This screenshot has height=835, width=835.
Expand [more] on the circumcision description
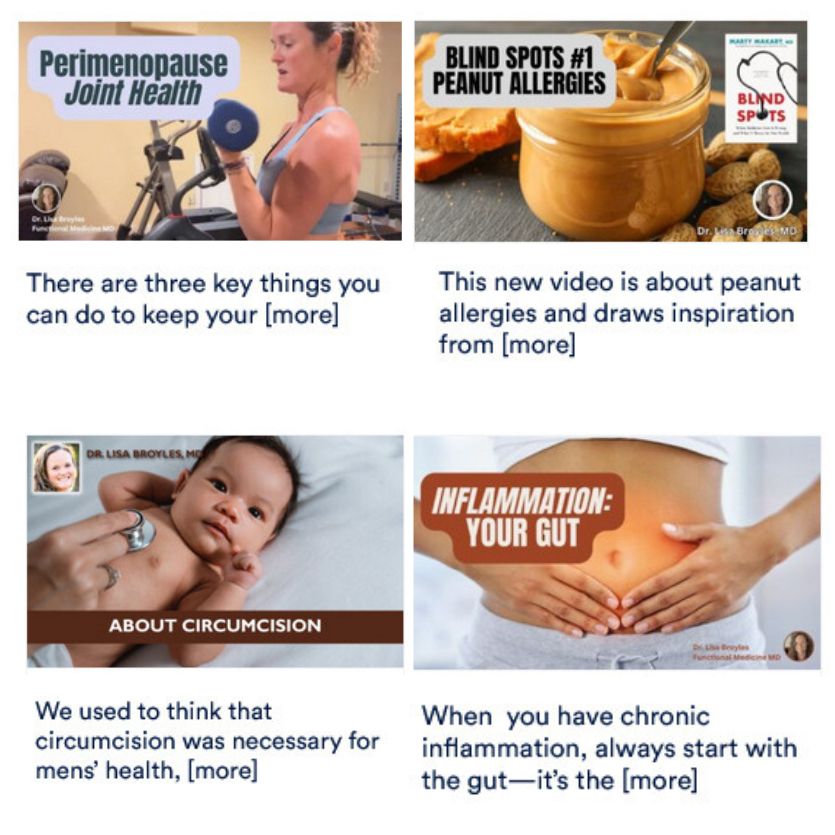[223, 771]
